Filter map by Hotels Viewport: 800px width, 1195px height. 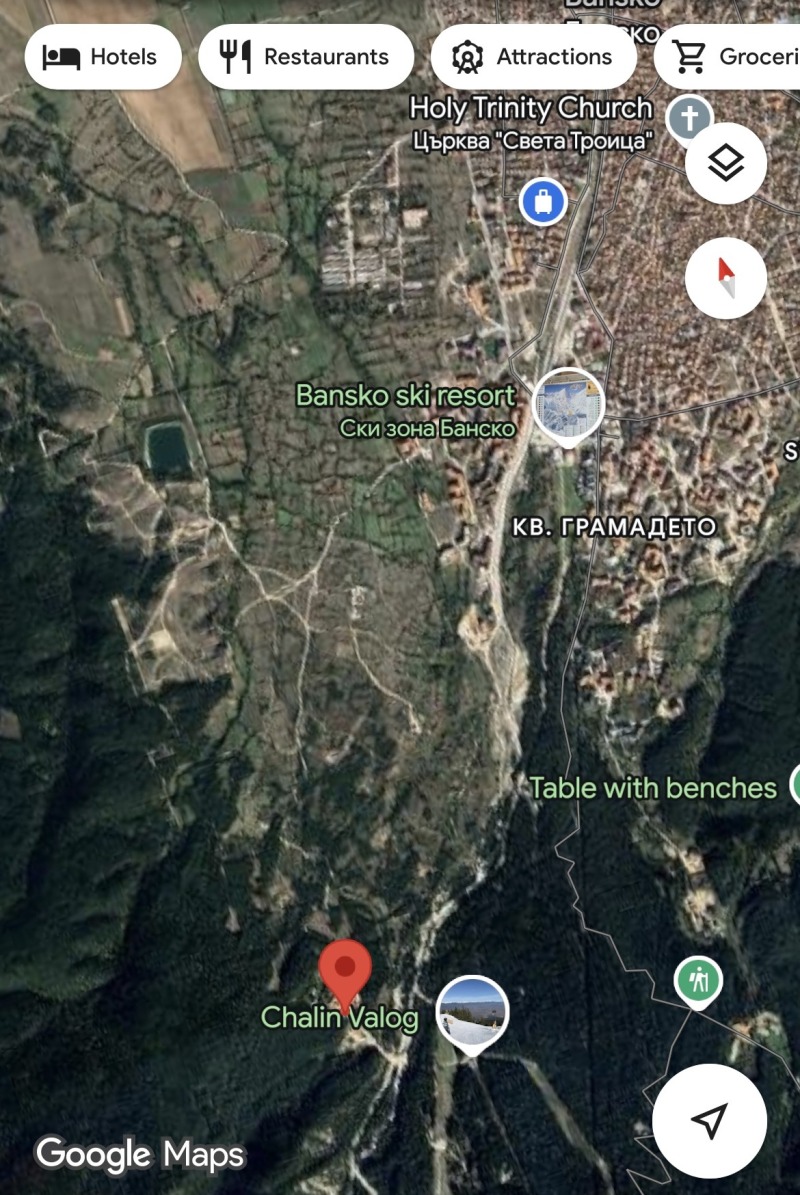pos(103,57)
